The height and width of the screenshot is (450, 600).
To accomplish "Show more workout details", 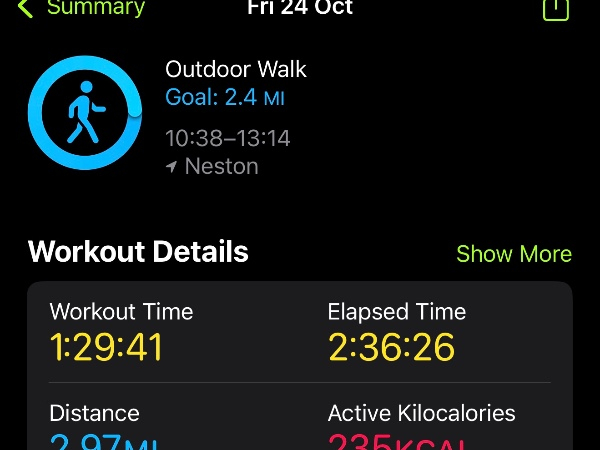I will [513, 254].
